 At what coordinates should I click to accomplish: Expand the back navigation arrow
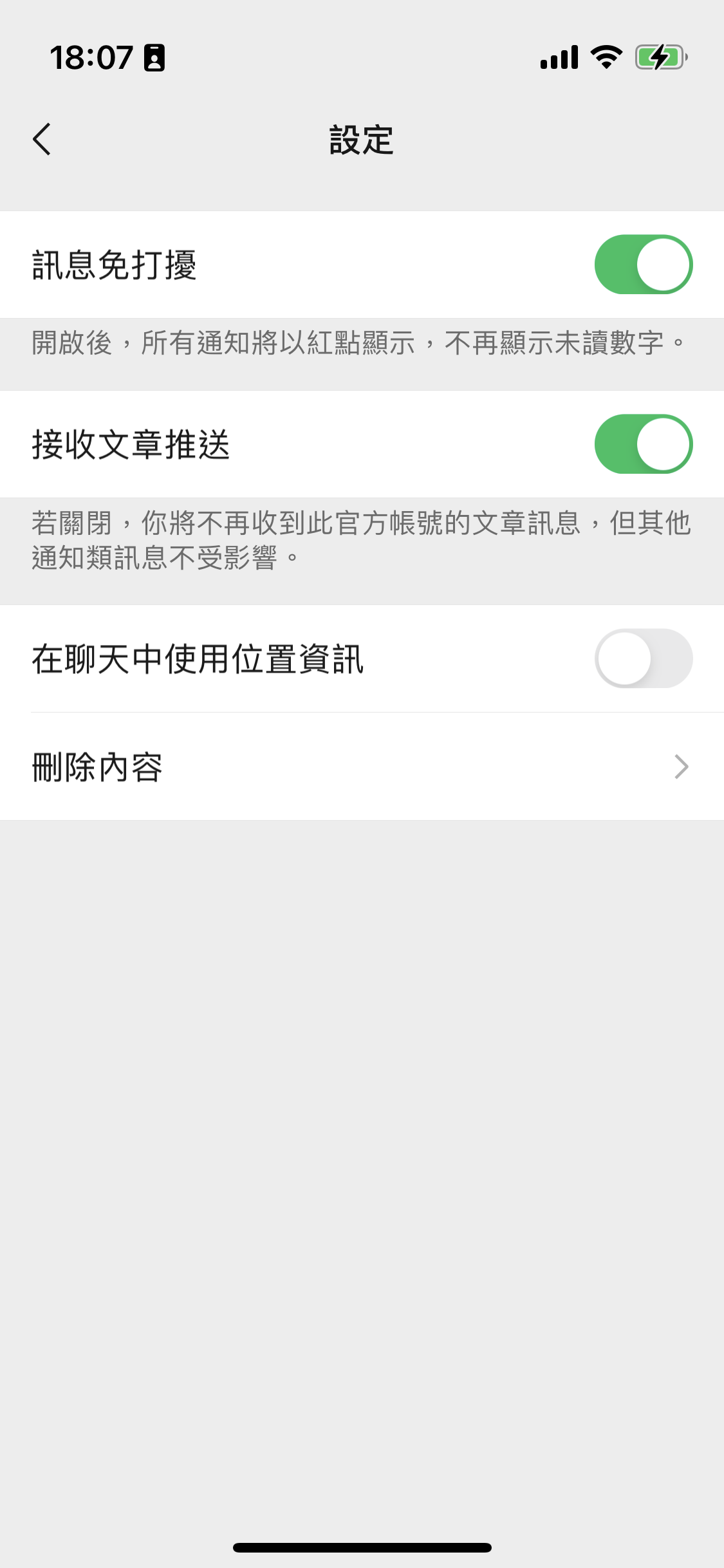pyautogui.click(x=42, y=140)
